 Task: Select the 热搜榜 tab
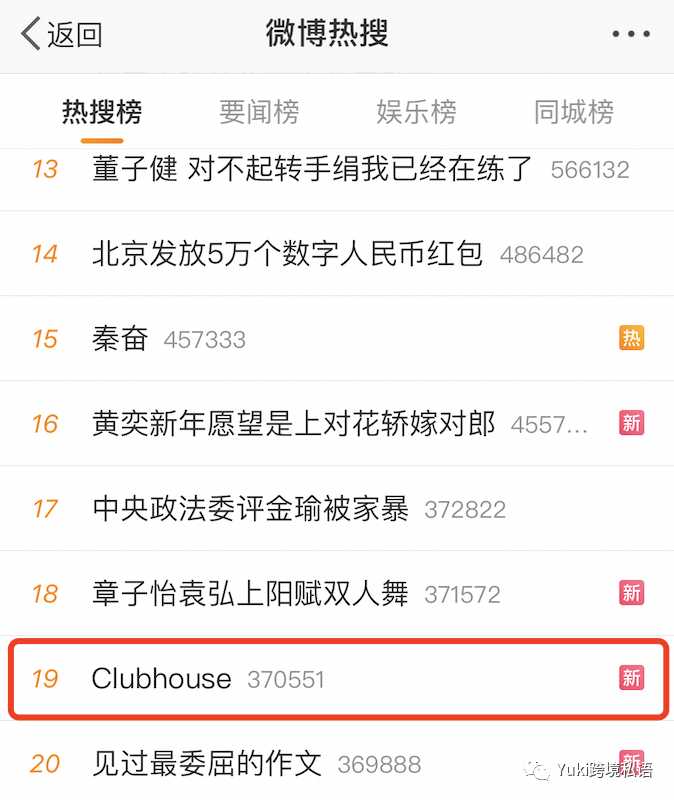102,112
